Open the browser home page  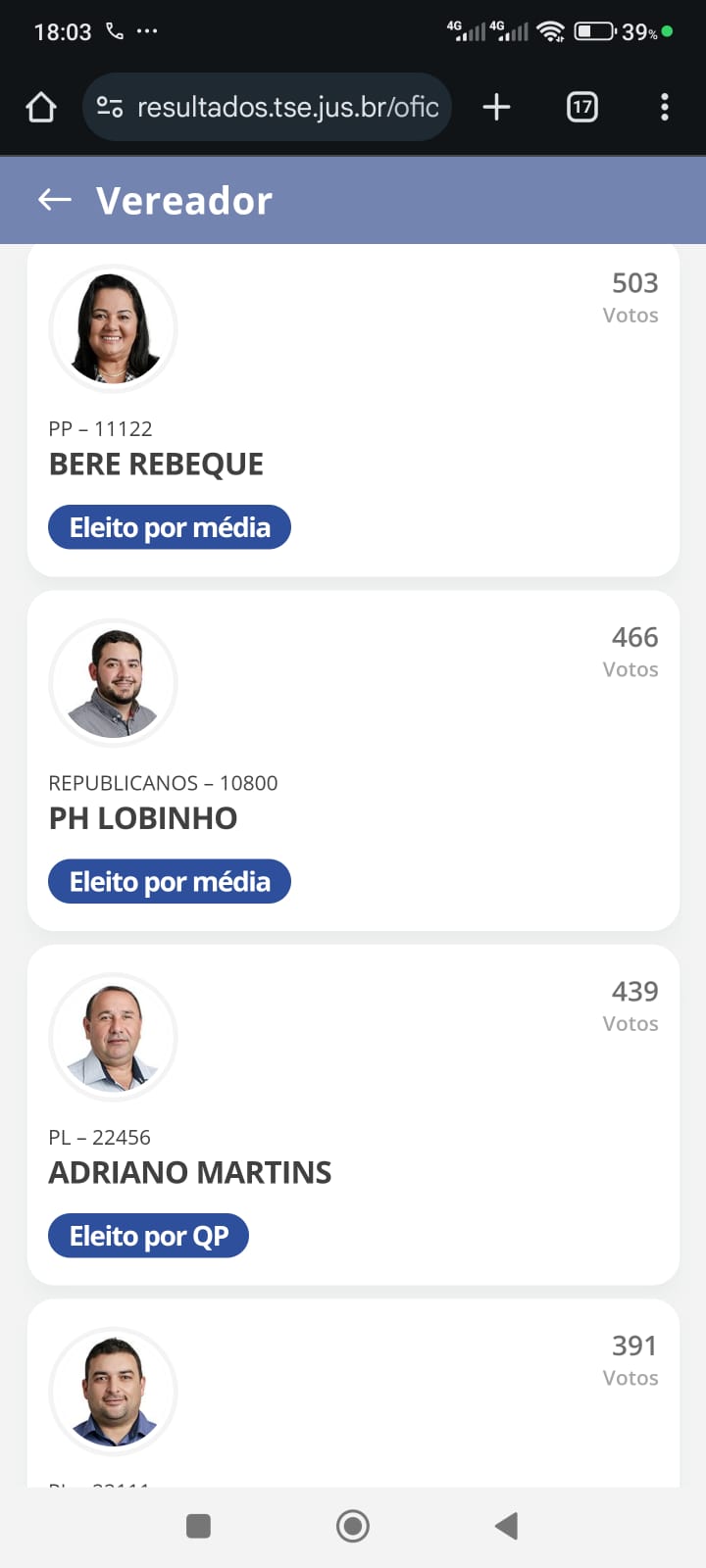click(41, 107)
